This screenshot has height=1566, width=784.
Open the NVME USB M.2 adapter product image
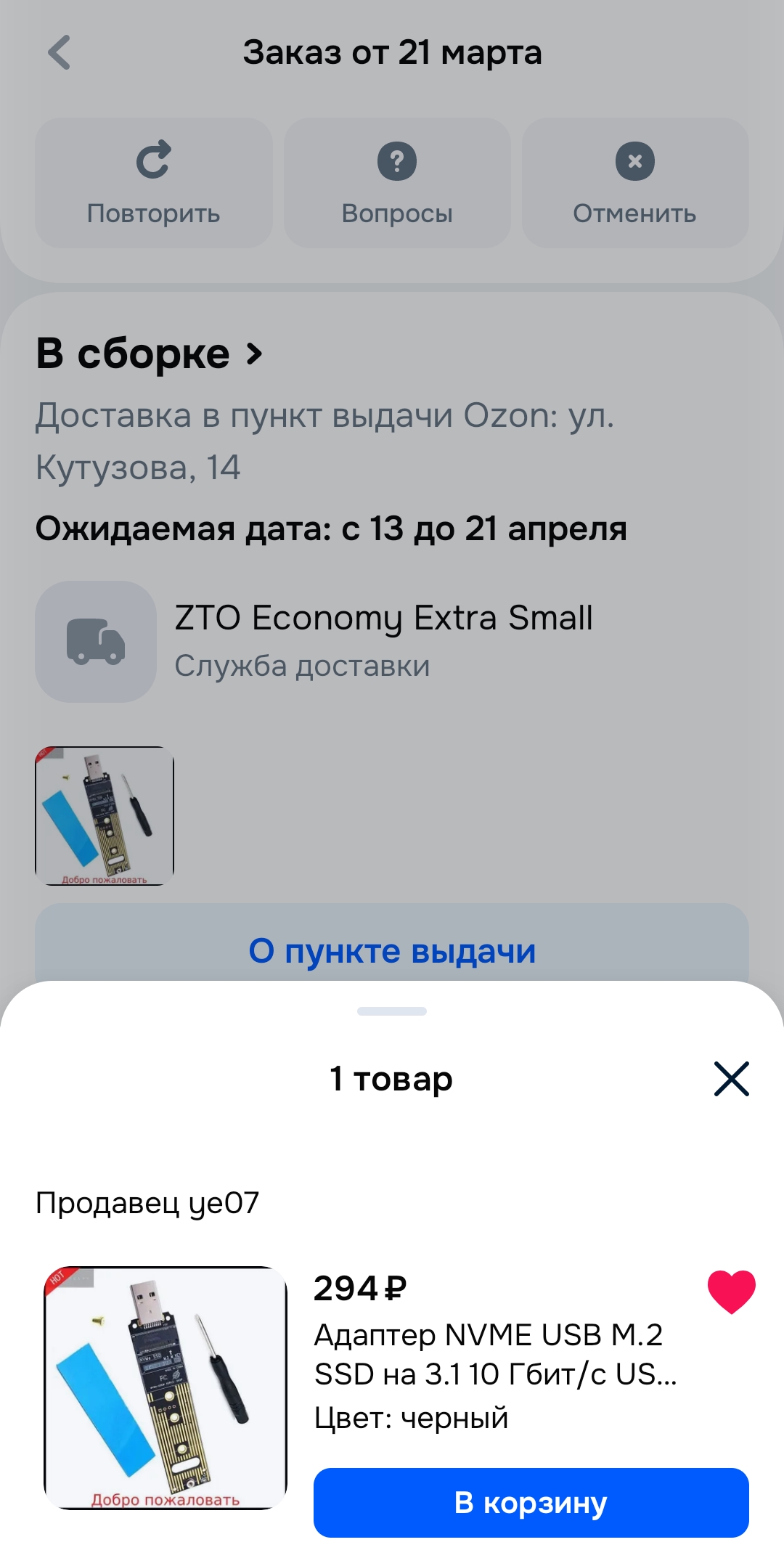(166, 1387)
